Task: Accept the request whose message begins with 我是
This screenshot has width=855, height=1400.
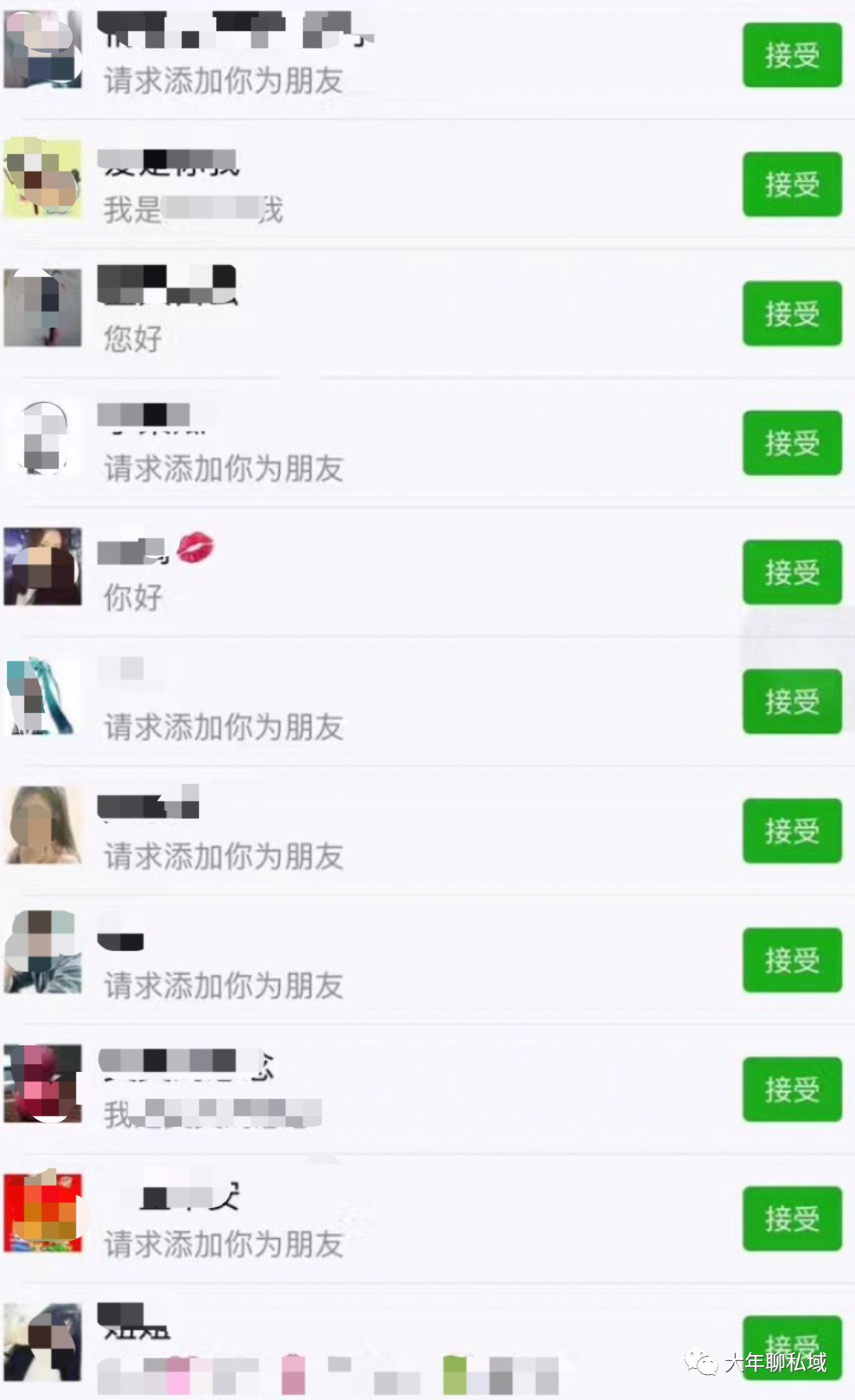Action: coord(791,184)
